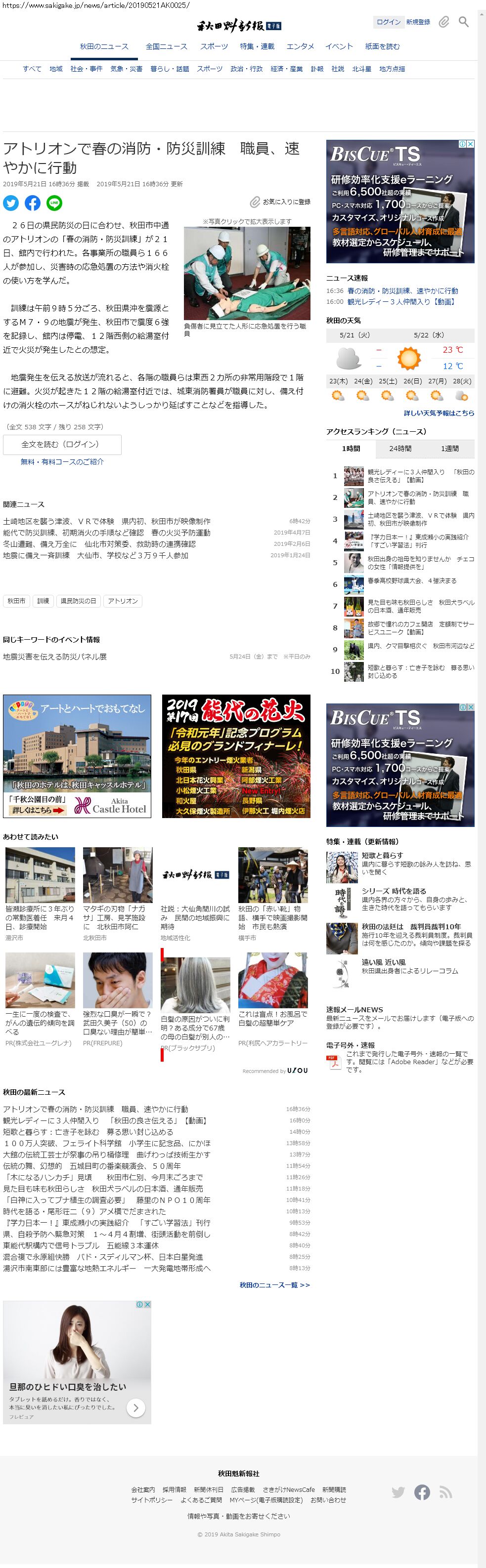The height and width of the screenshot is (1568, 486).
Task: Open 詳しい天気予報はこちら link
Action: [439, 413]
